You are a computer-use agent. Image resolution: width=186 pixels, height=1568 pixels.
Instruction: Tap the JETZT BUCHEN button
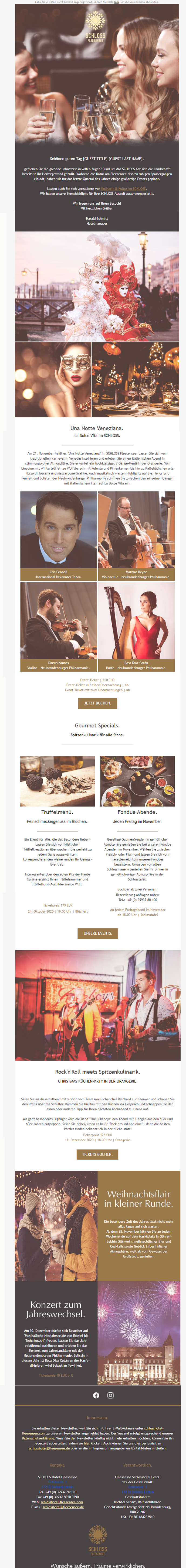pos(97,703)
